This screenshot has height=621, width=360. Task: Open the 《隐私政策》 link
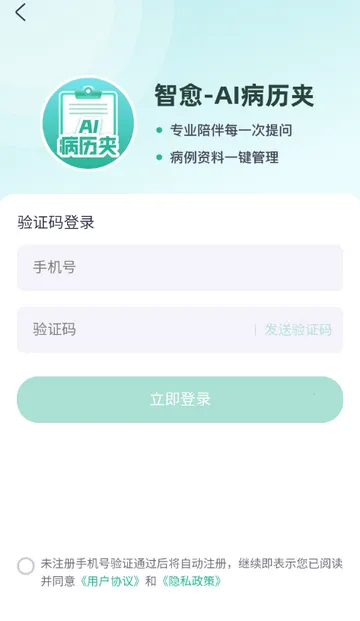coord(192,581)
